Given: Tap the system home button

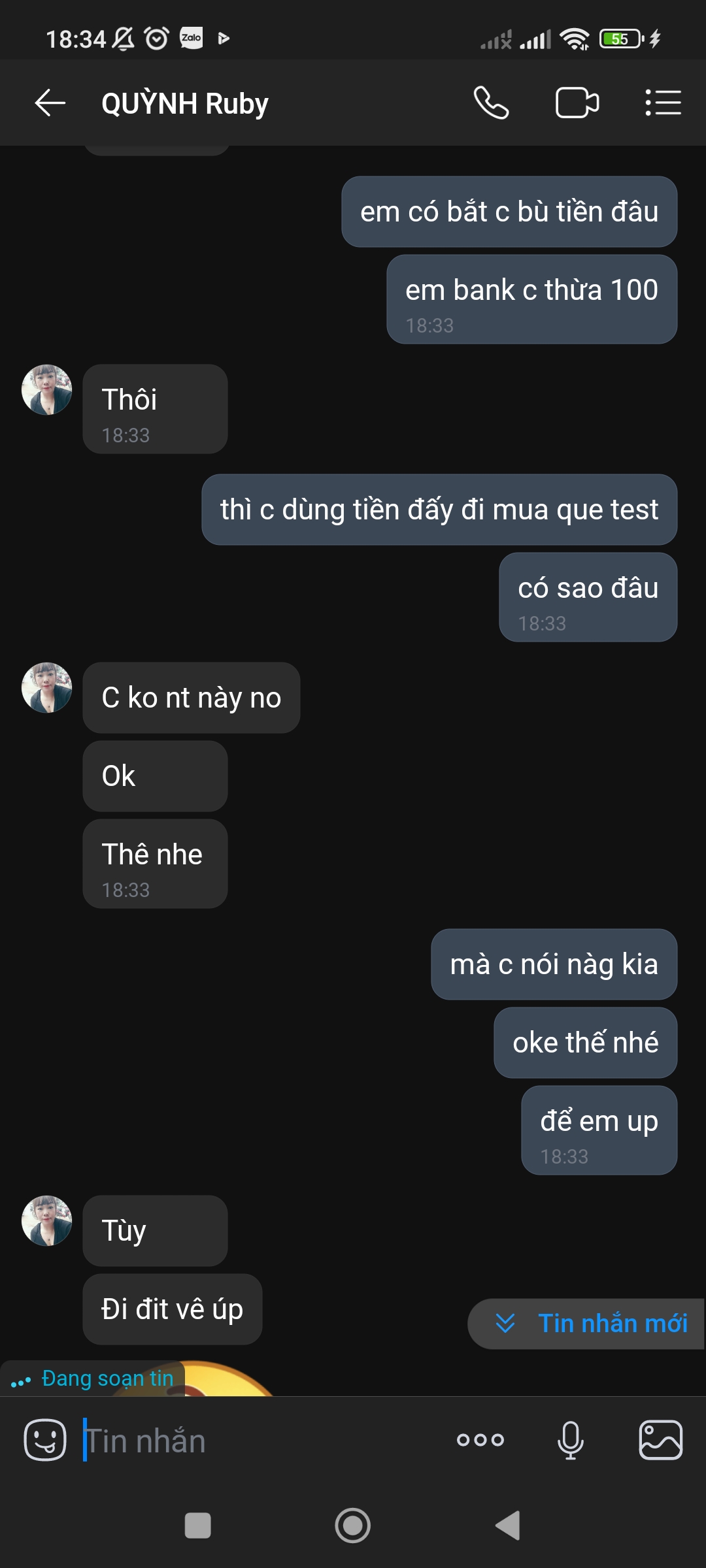Looking at the screenshot, I should pyautogui.click(x=353, y=1526).
